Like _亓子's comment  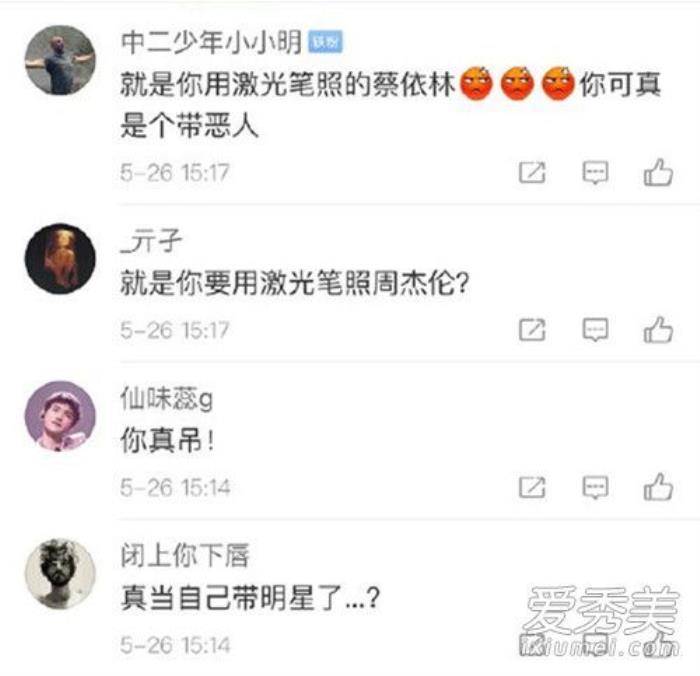(x=658, y=329)
